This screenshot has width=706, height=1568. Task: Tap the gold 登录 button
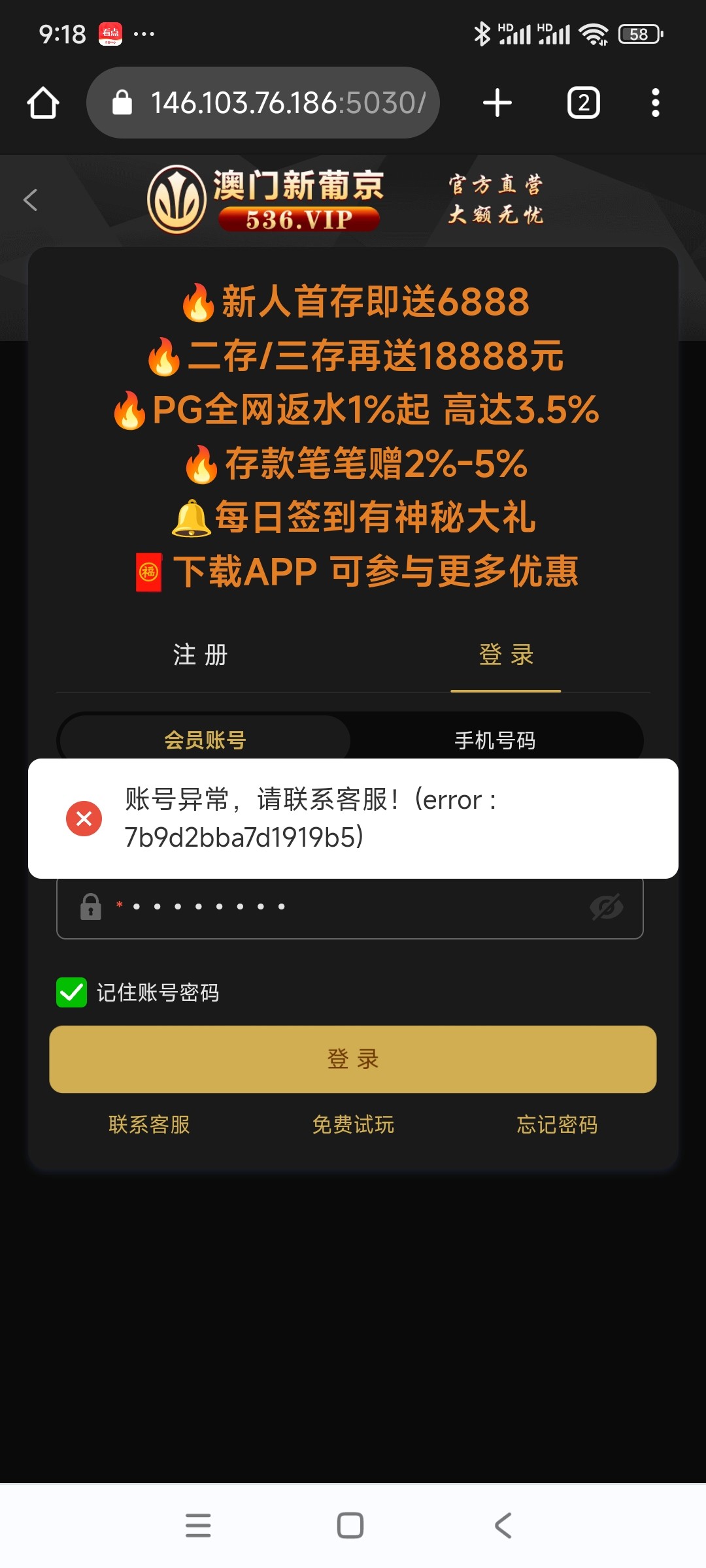point(353,1059)
